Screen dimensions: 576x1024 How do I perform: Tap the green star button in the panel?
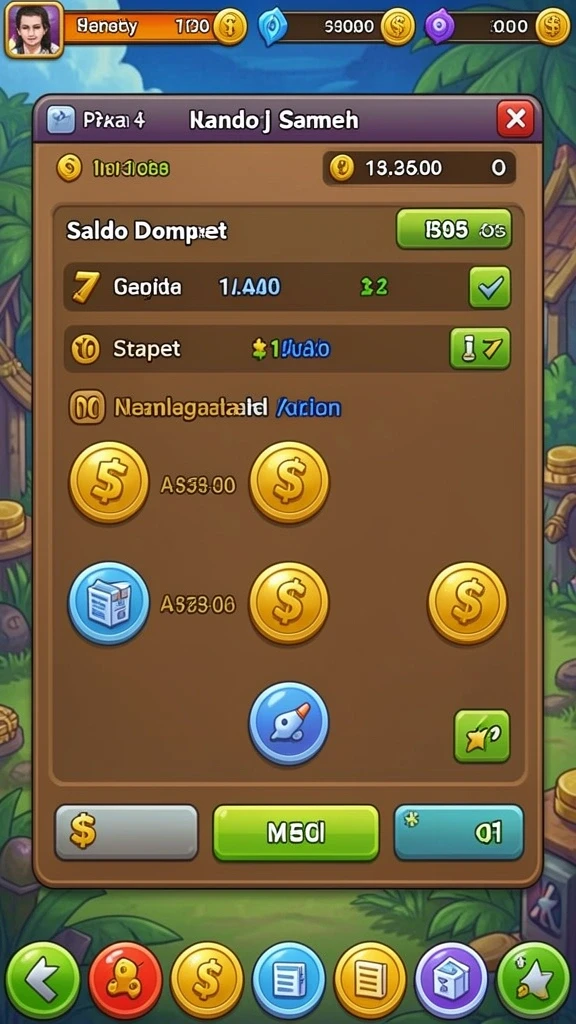tap(482, 736)
